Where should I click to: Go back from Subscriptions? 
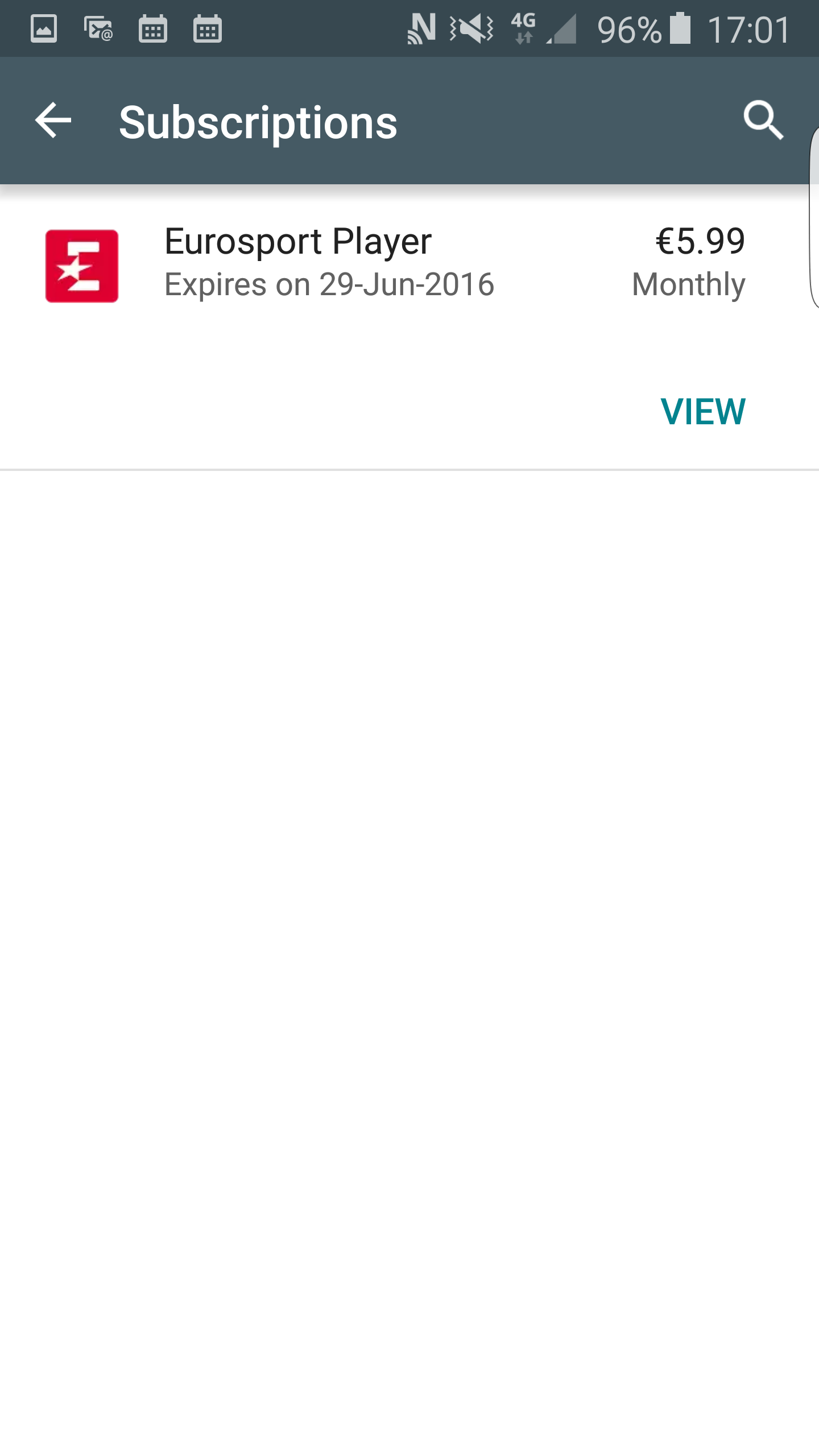(x=53, y=120)
